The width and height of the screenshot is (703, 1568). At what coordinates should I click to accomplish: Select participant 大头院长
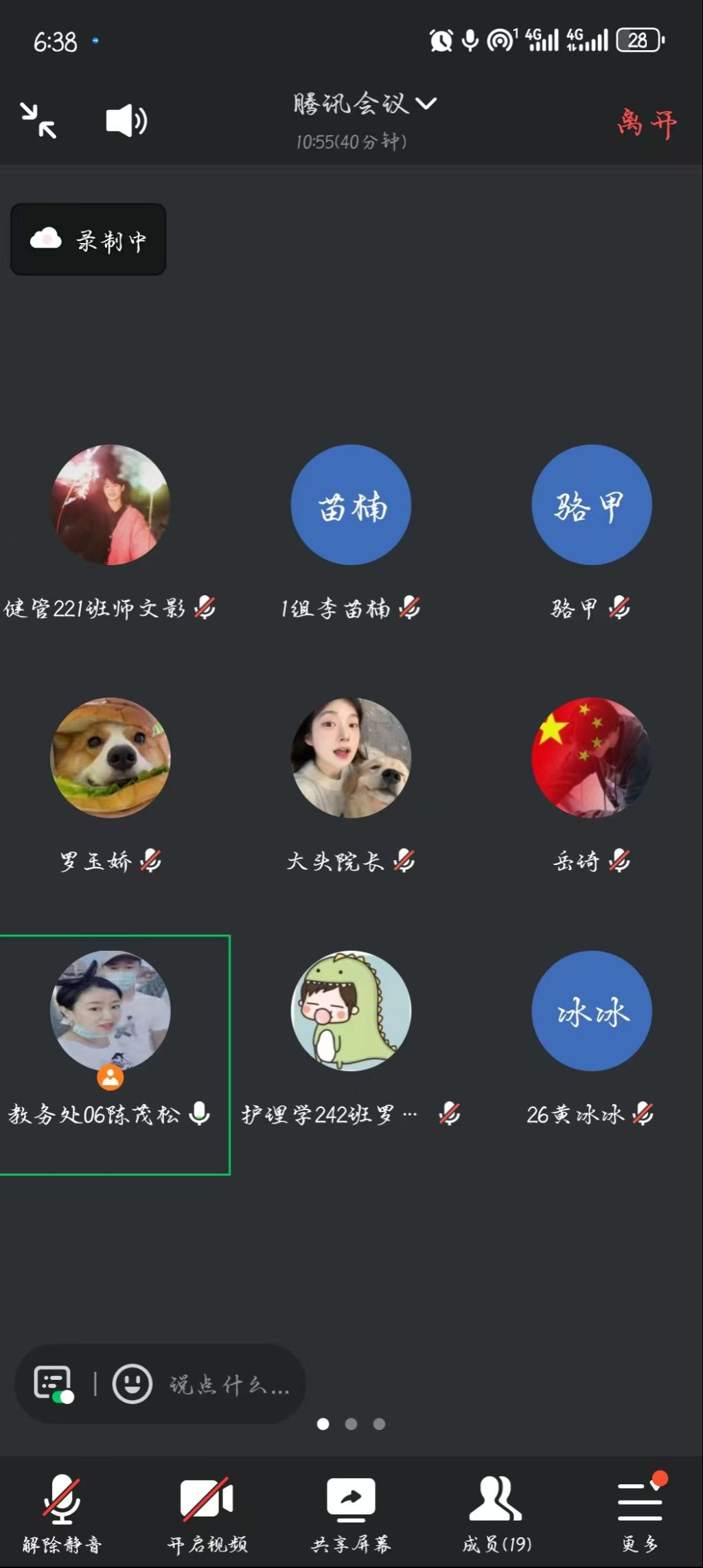point(351,758)
